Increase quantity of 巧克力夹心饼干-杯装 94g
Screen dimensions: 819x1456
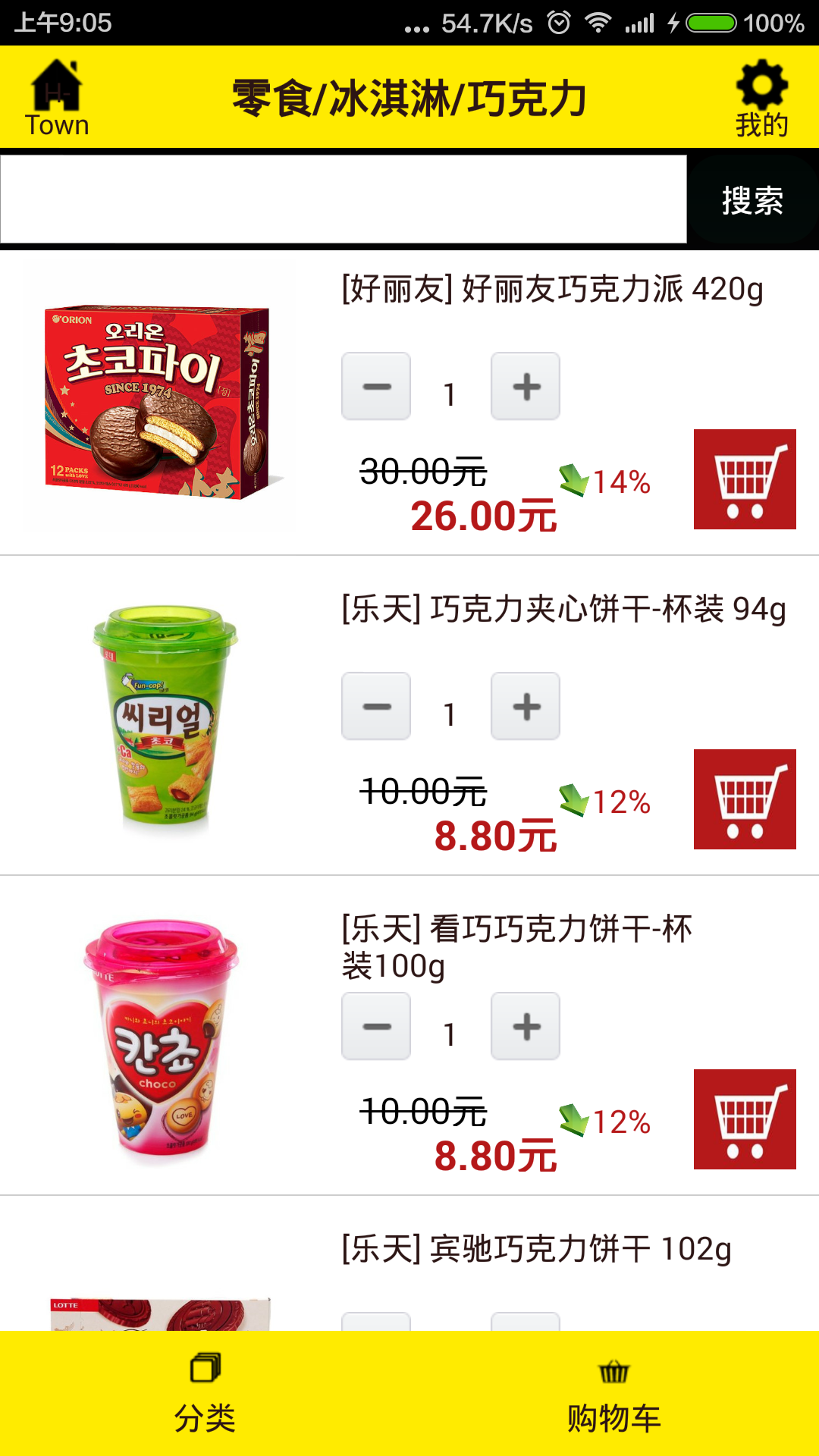point(526,706)
